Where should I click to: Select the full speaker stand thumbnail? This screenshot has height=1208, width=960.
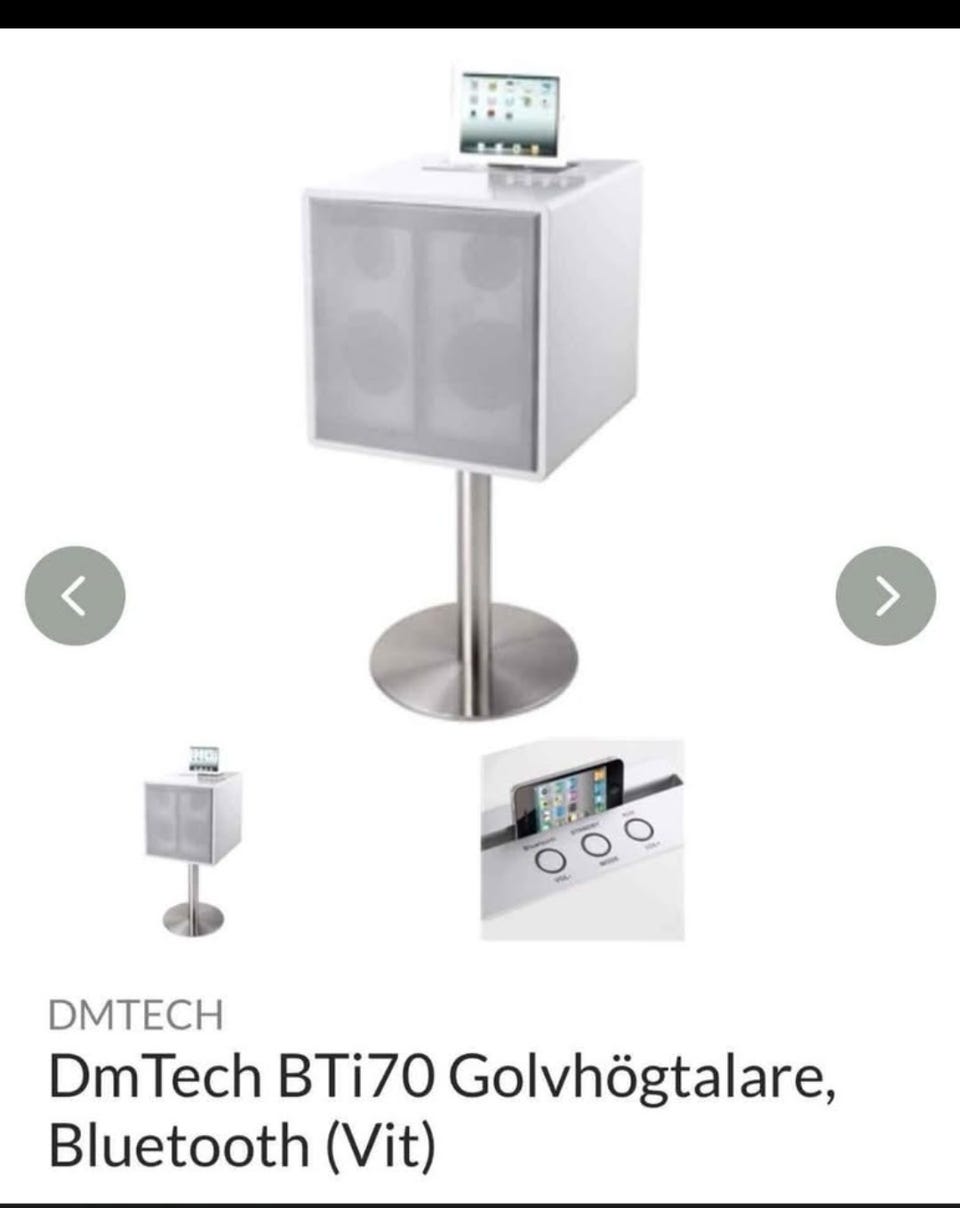pos(193,839)
